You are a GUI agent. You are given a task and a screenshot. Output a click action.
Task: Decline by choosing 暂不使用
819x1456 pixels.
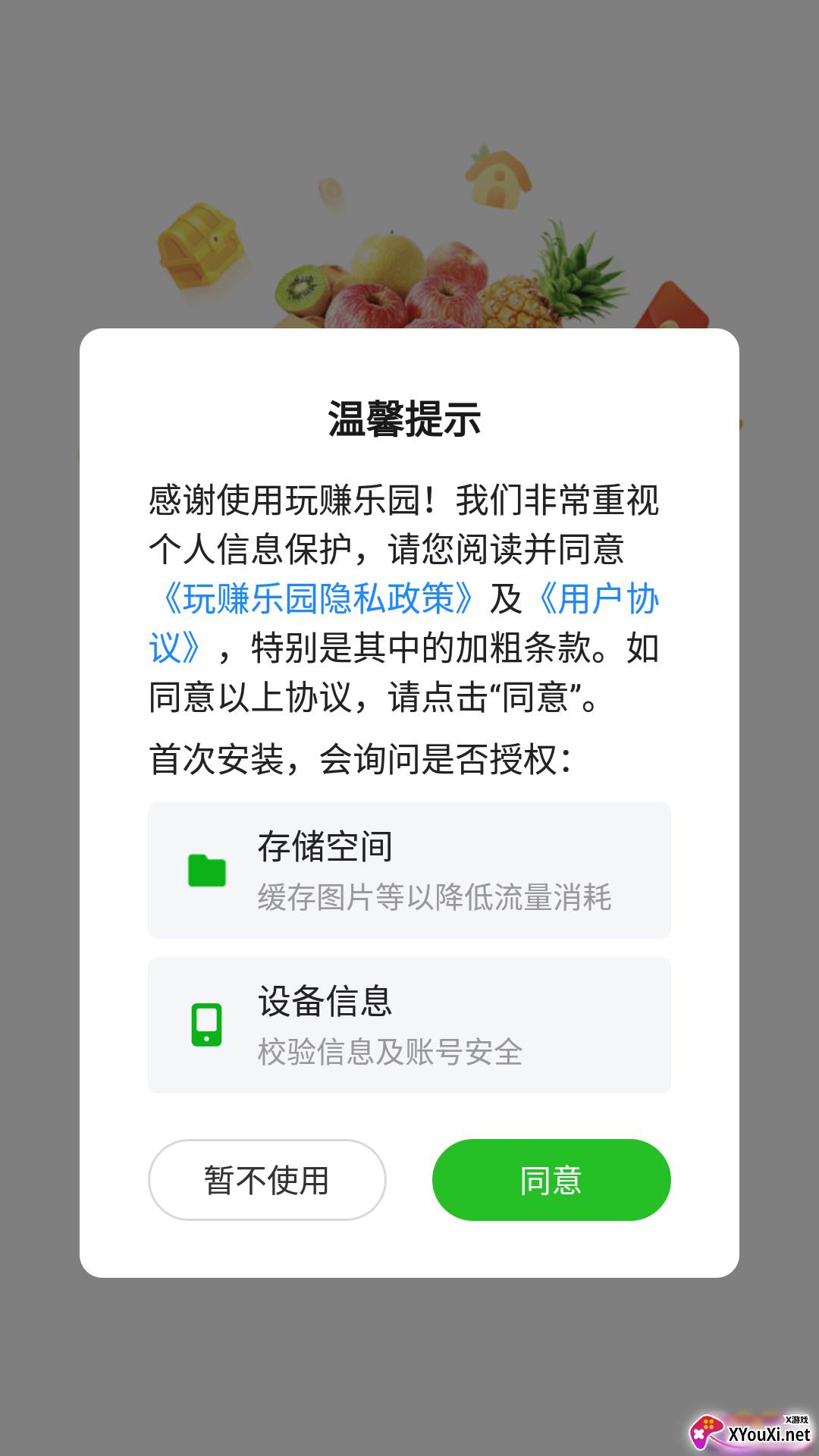(267, 1180)
